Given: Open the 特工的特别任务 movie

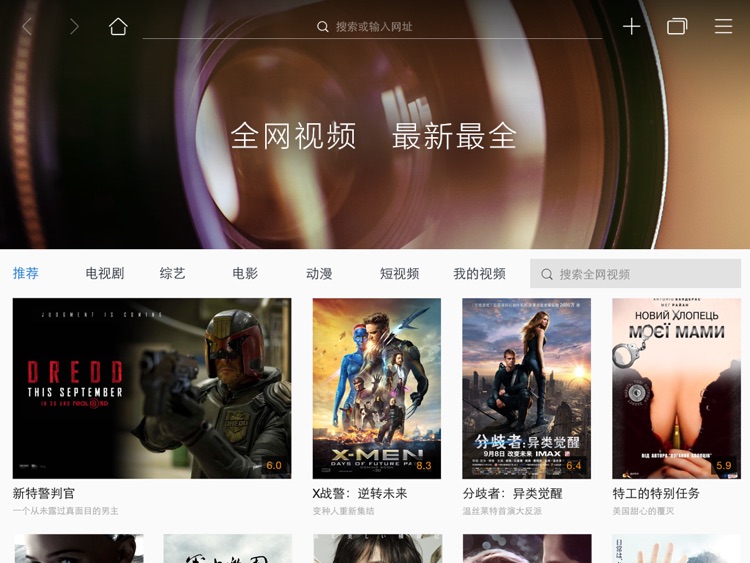Looking at the screenshot, I should coord(676,388).
